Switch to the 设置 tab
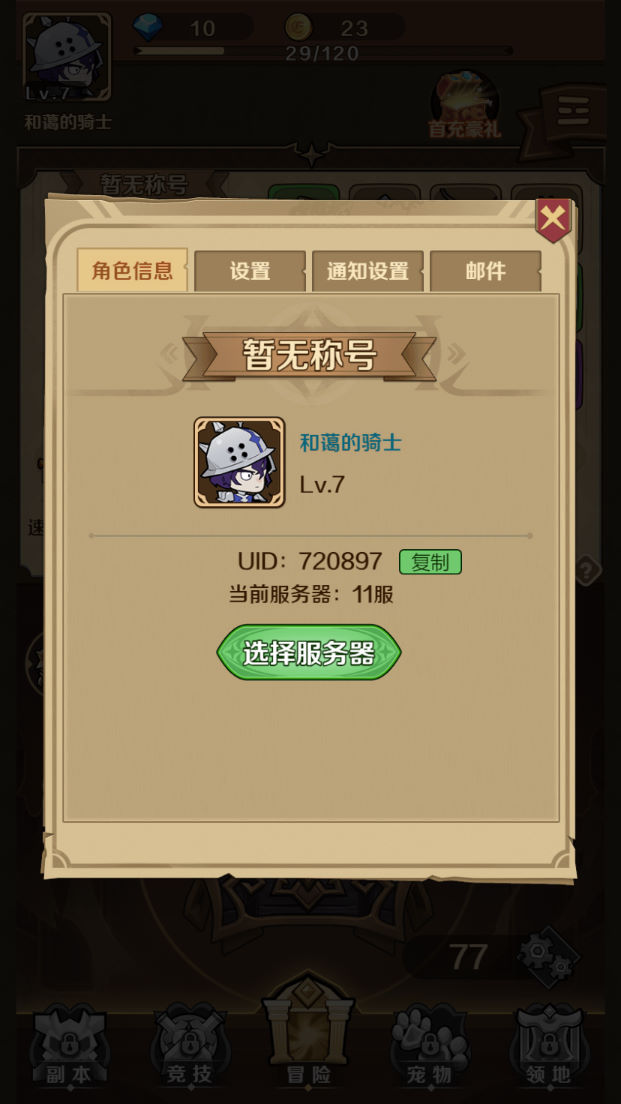 tap(250, 271)
